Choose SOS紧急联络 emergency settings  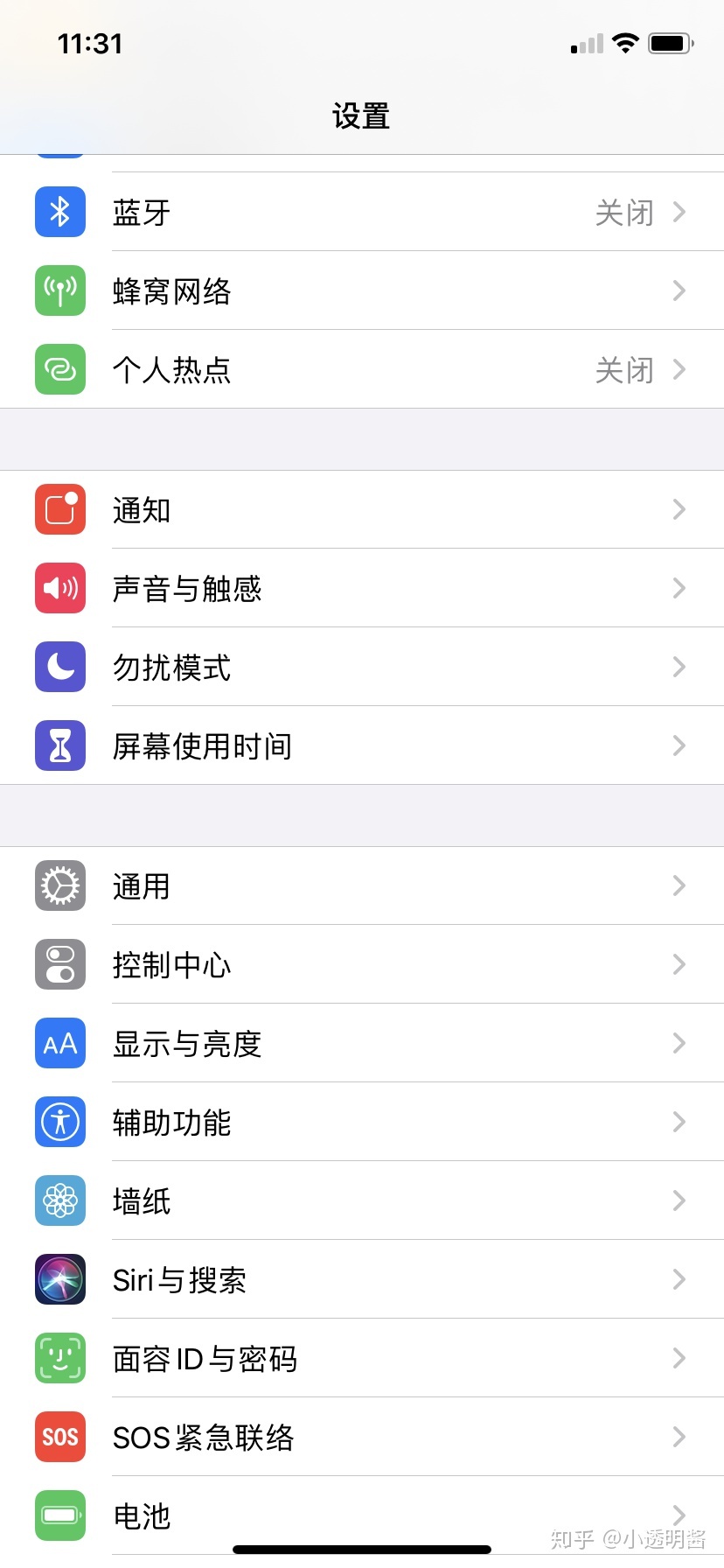pos(362,1437)
